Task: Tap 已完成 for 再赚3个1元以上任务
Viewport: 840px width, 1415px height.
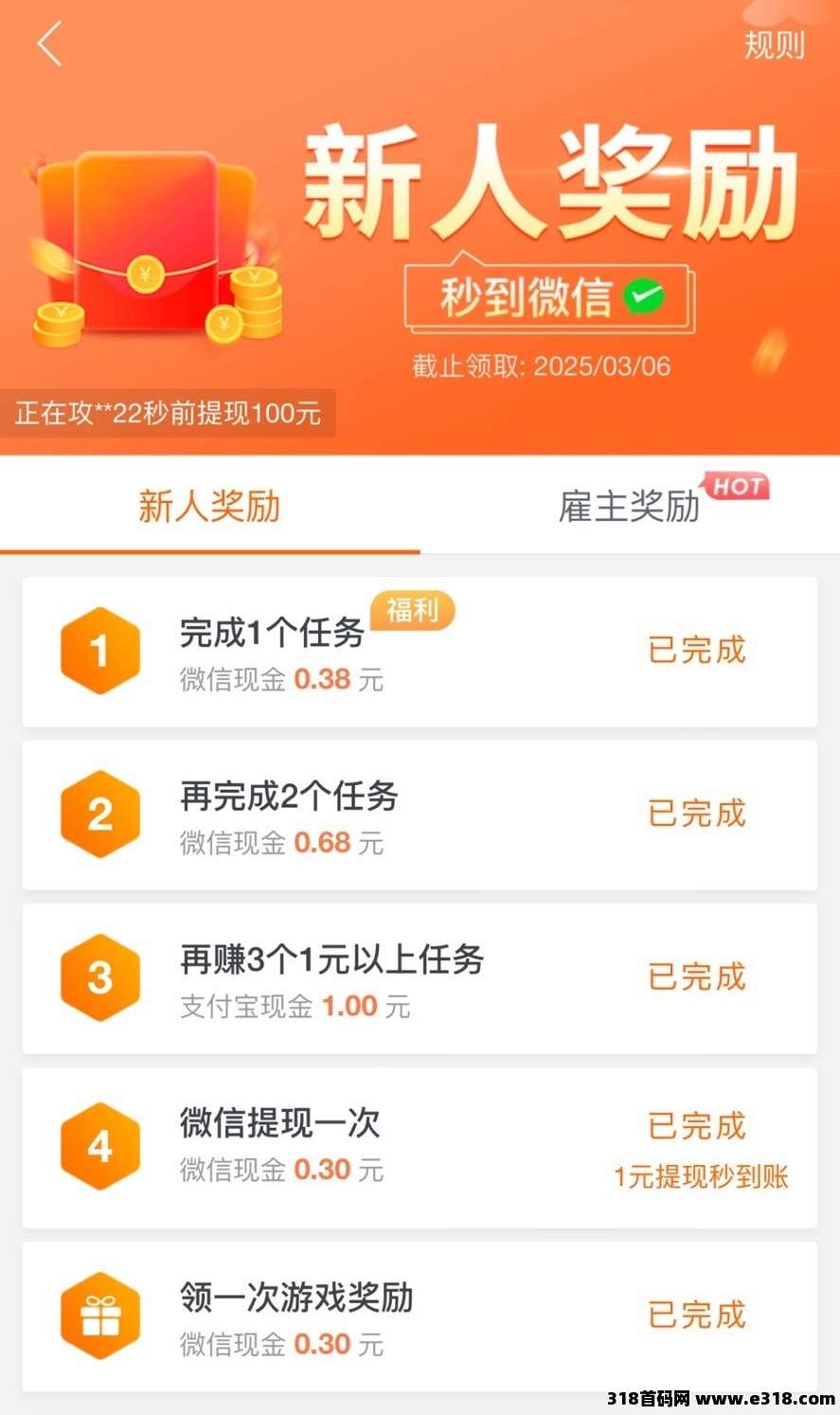Action: (697, 977)
